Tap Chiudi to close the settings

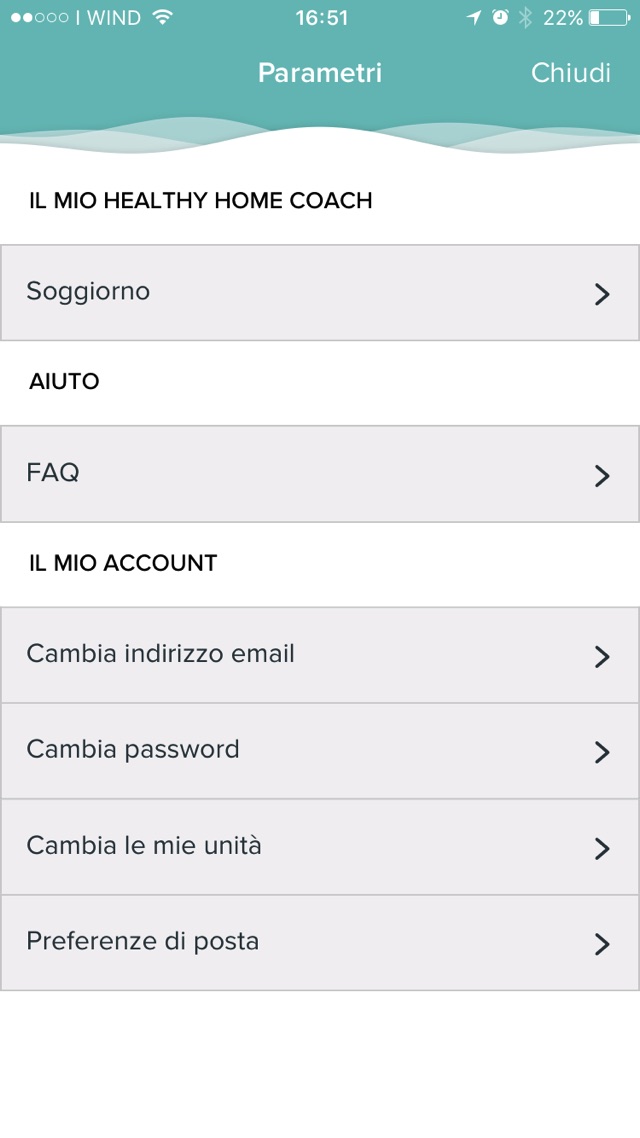(x=570, y=73)
